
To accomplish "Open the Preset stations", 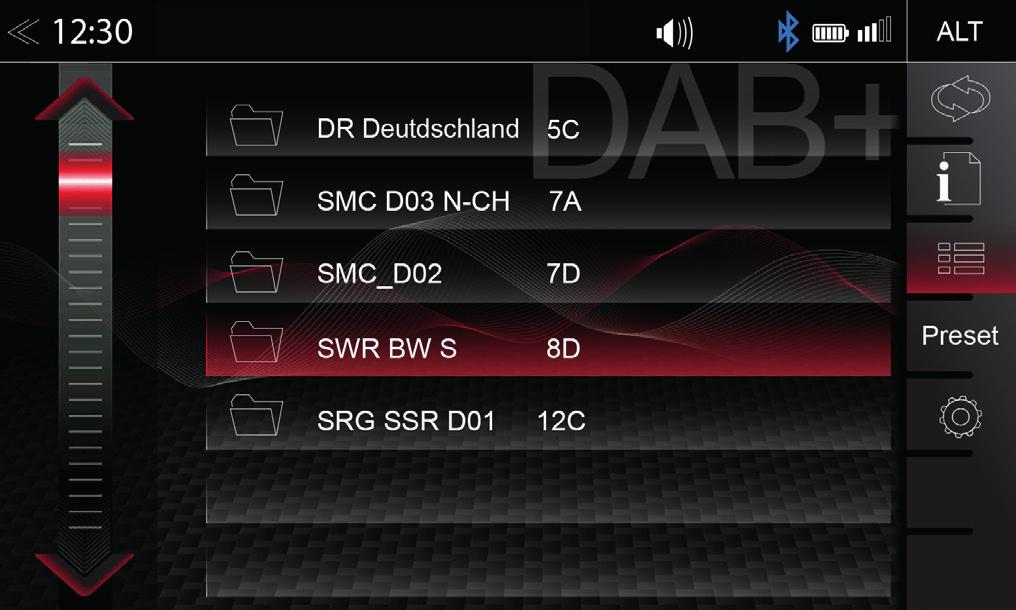I will (x=960, y=336).
